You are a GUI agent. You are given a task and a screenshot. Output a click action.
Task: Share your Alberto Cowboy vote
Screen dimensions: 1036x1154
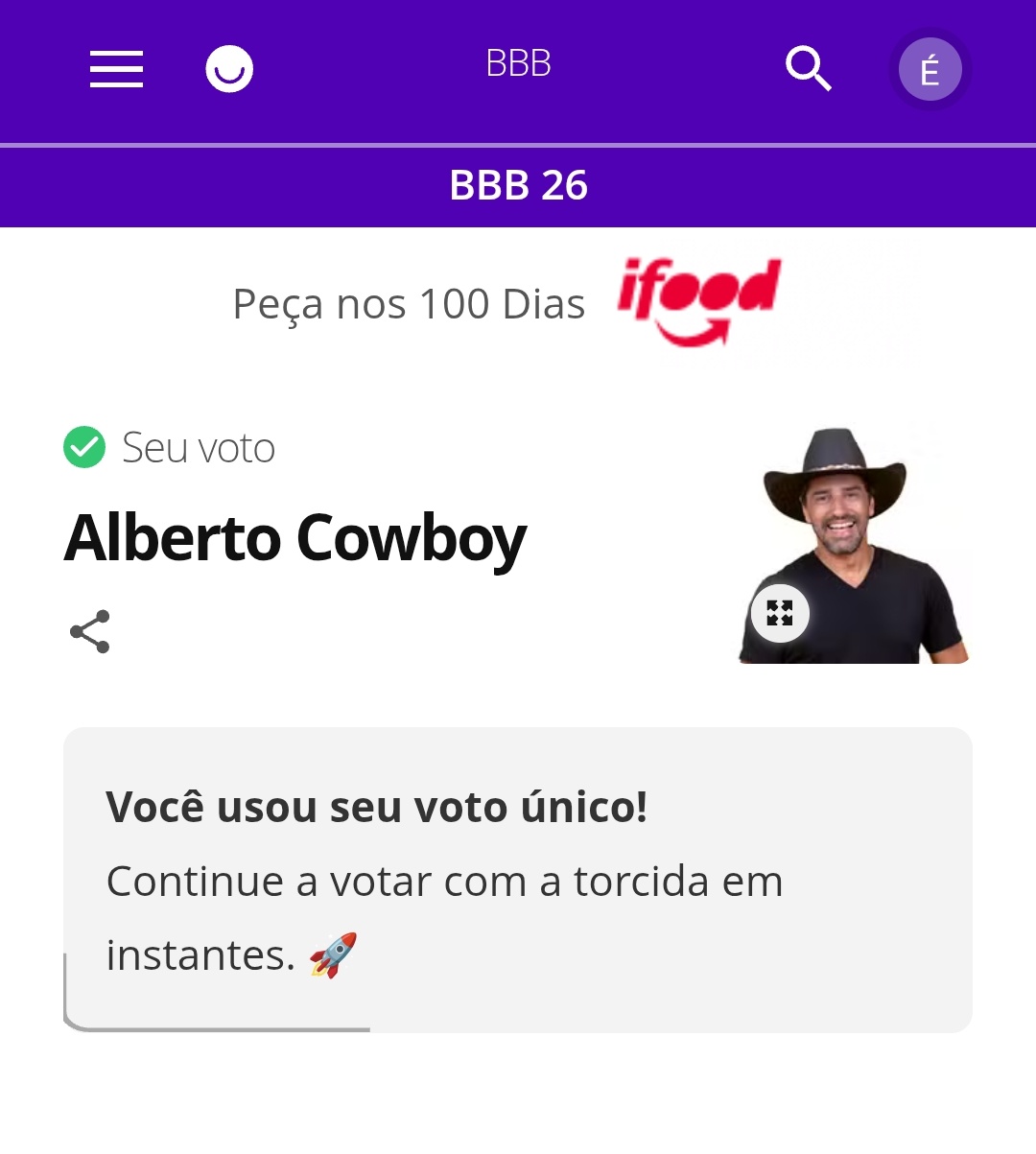click(90, 631)
